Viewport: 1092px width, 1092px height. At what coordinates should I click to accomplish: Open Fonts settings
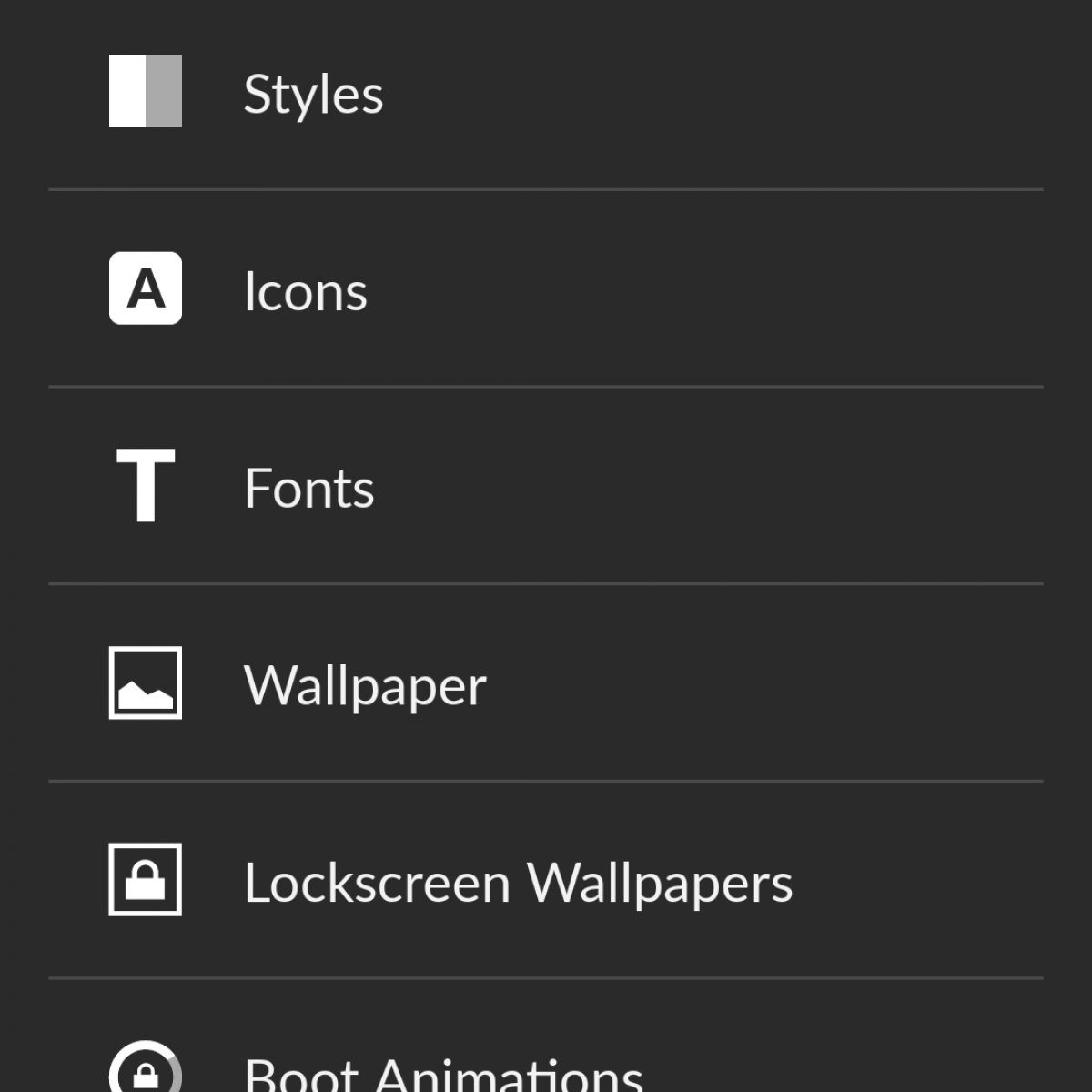pos(309,489)
